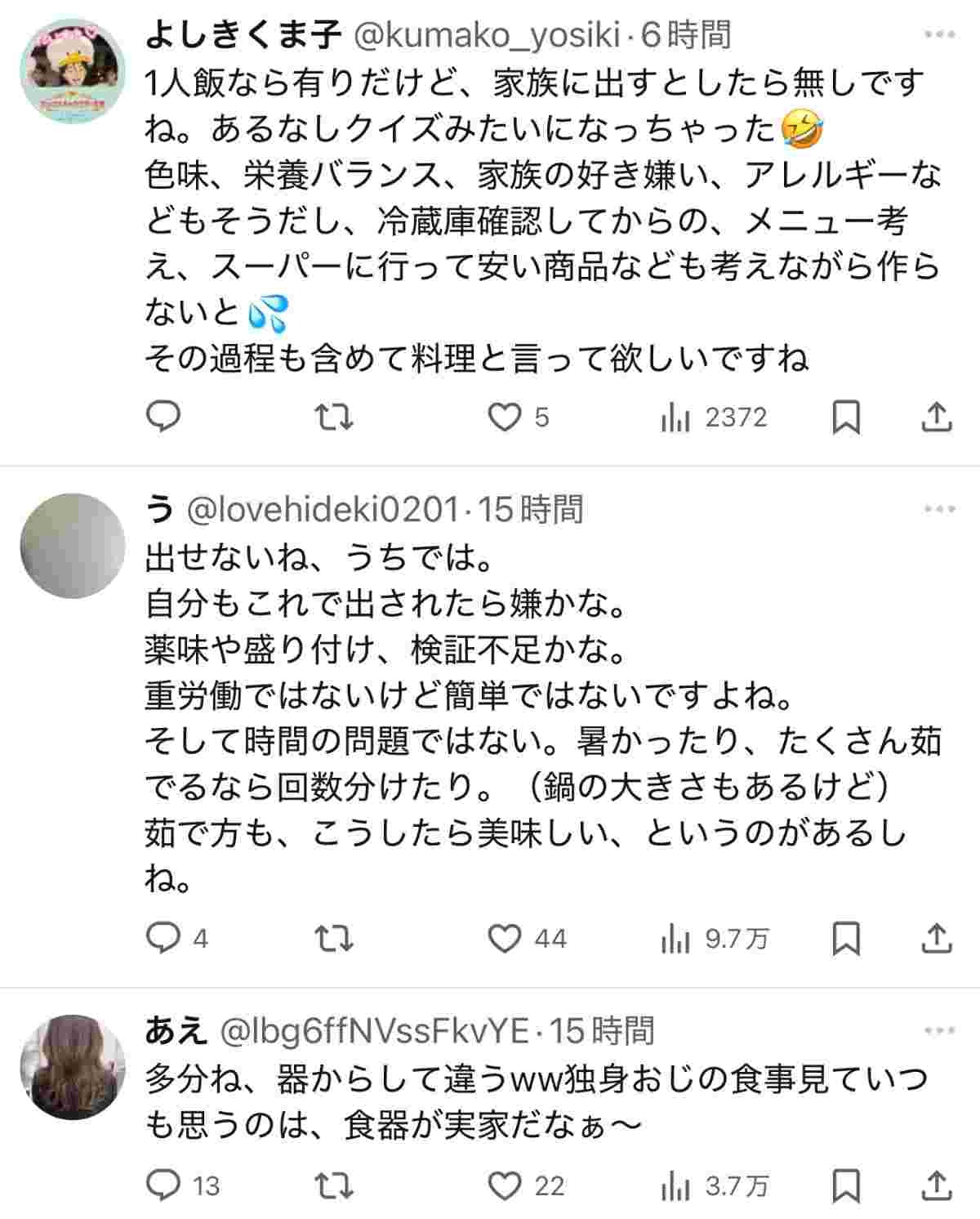
Task: Share よしきくま子's post
Action: (x=937, y=417)
